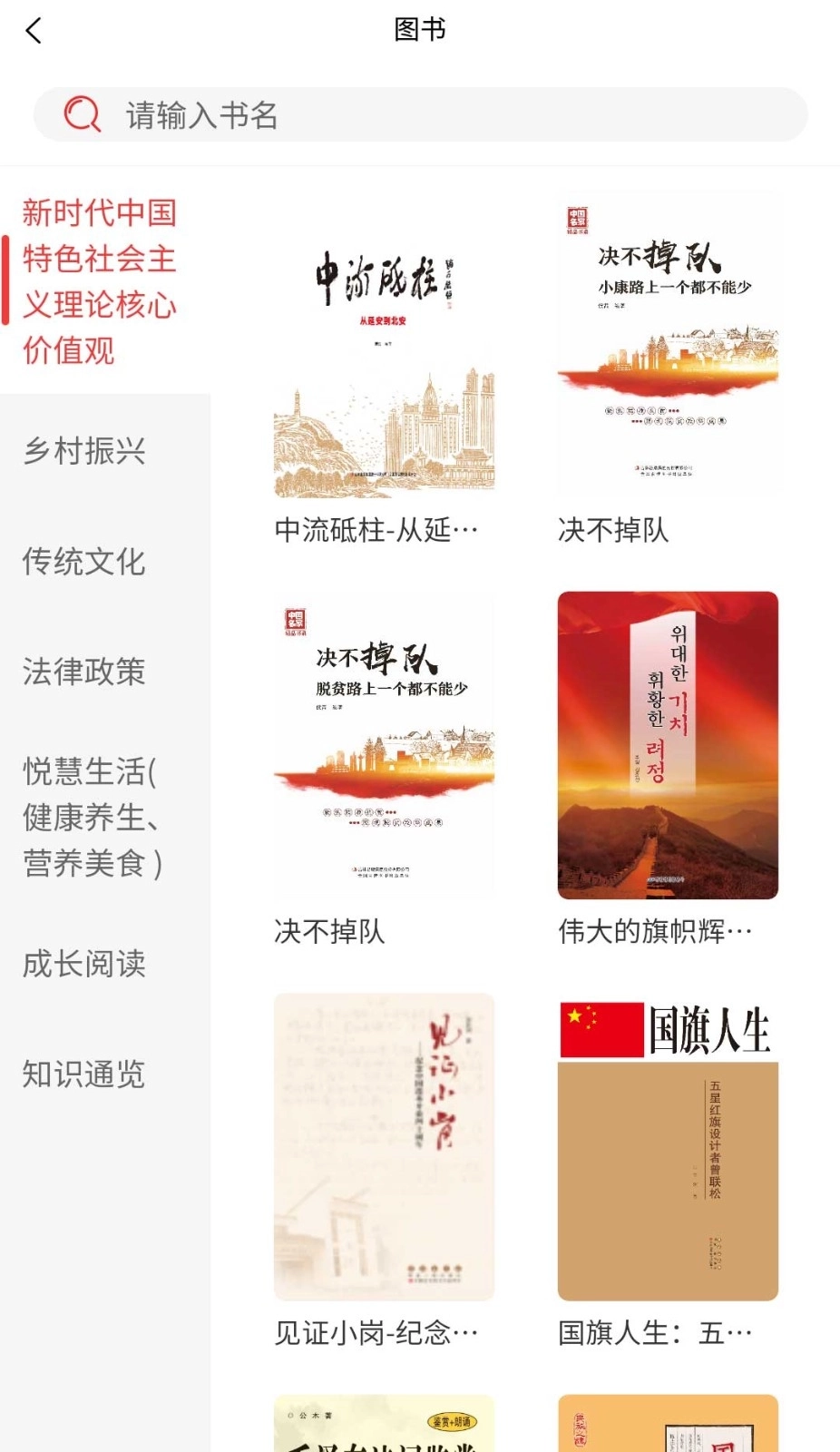This screenshot has width=840, height=1452.
Task: Switch to the 乡村振兴 category
Action: click(84, 451)
